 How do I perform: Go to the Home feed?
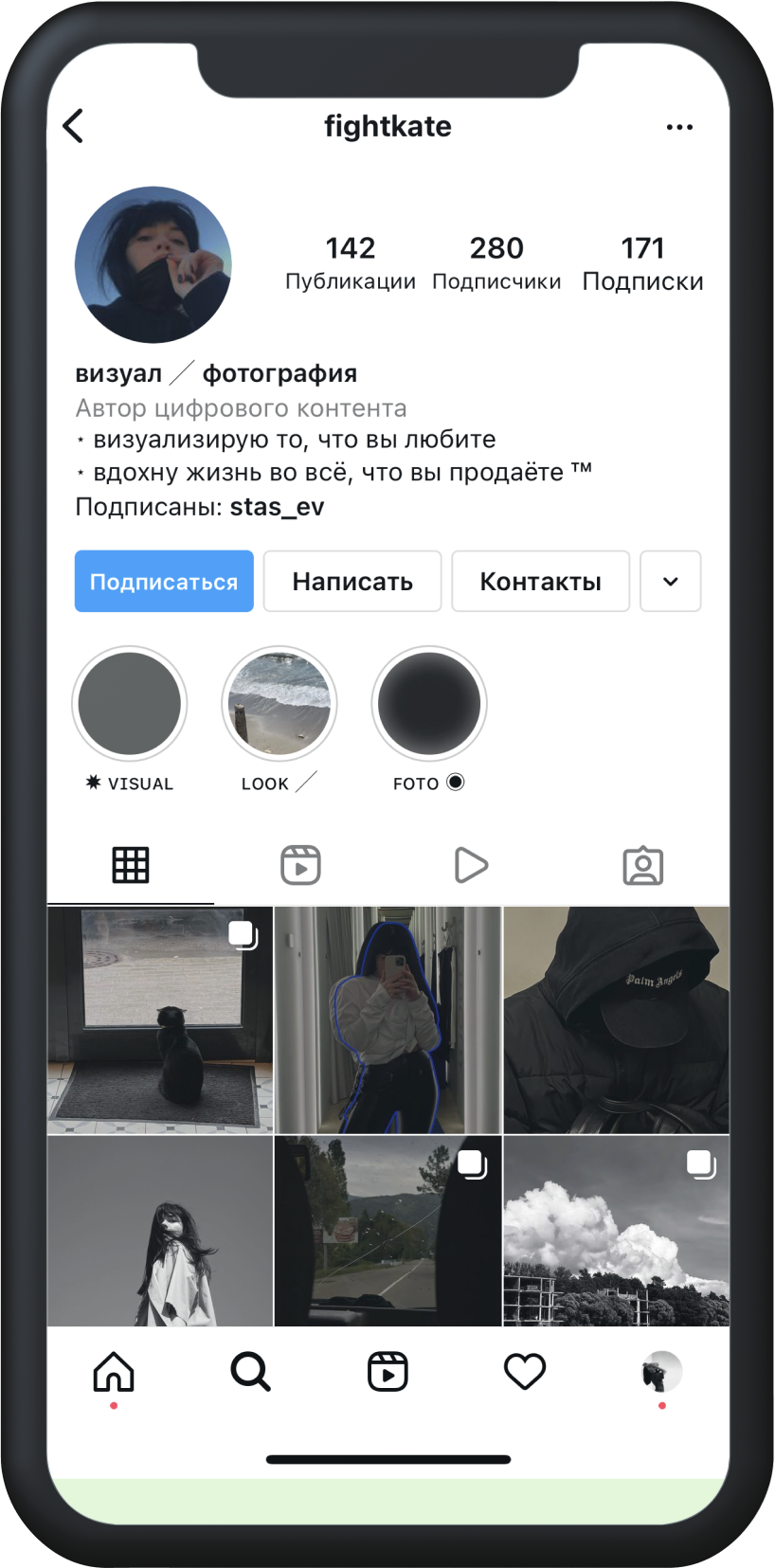(x=114, y=1371)
